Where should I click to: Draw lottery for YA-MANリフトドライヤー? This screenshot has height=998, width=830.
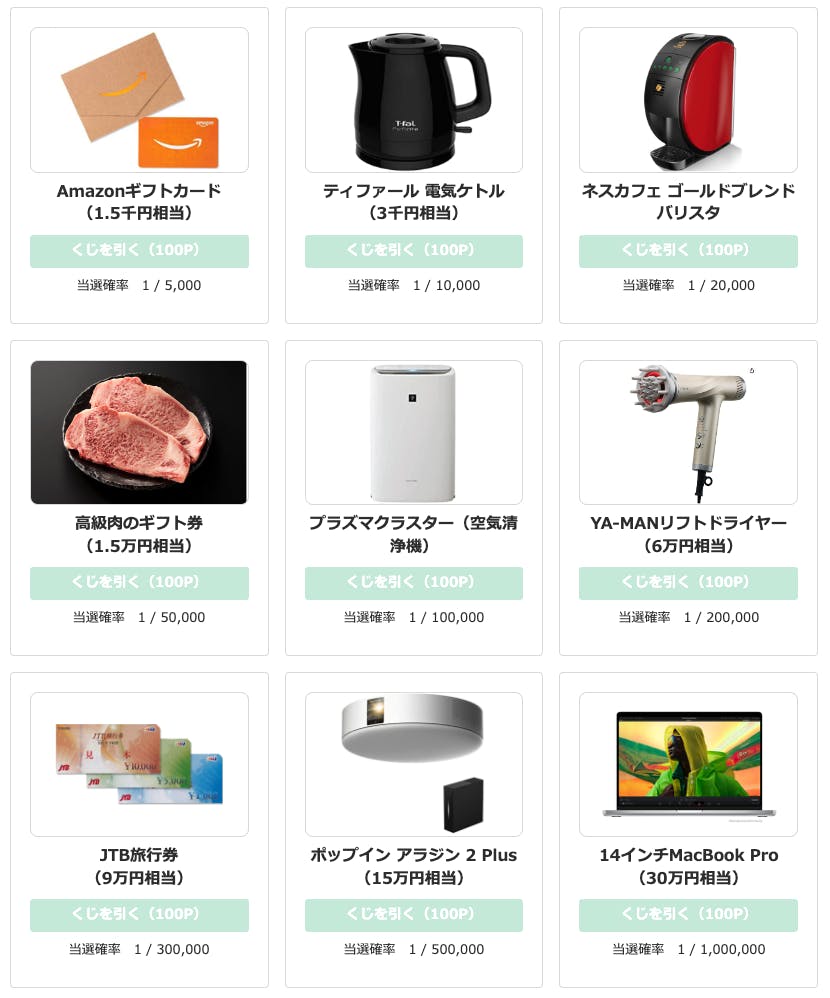(x=688, y=583)
